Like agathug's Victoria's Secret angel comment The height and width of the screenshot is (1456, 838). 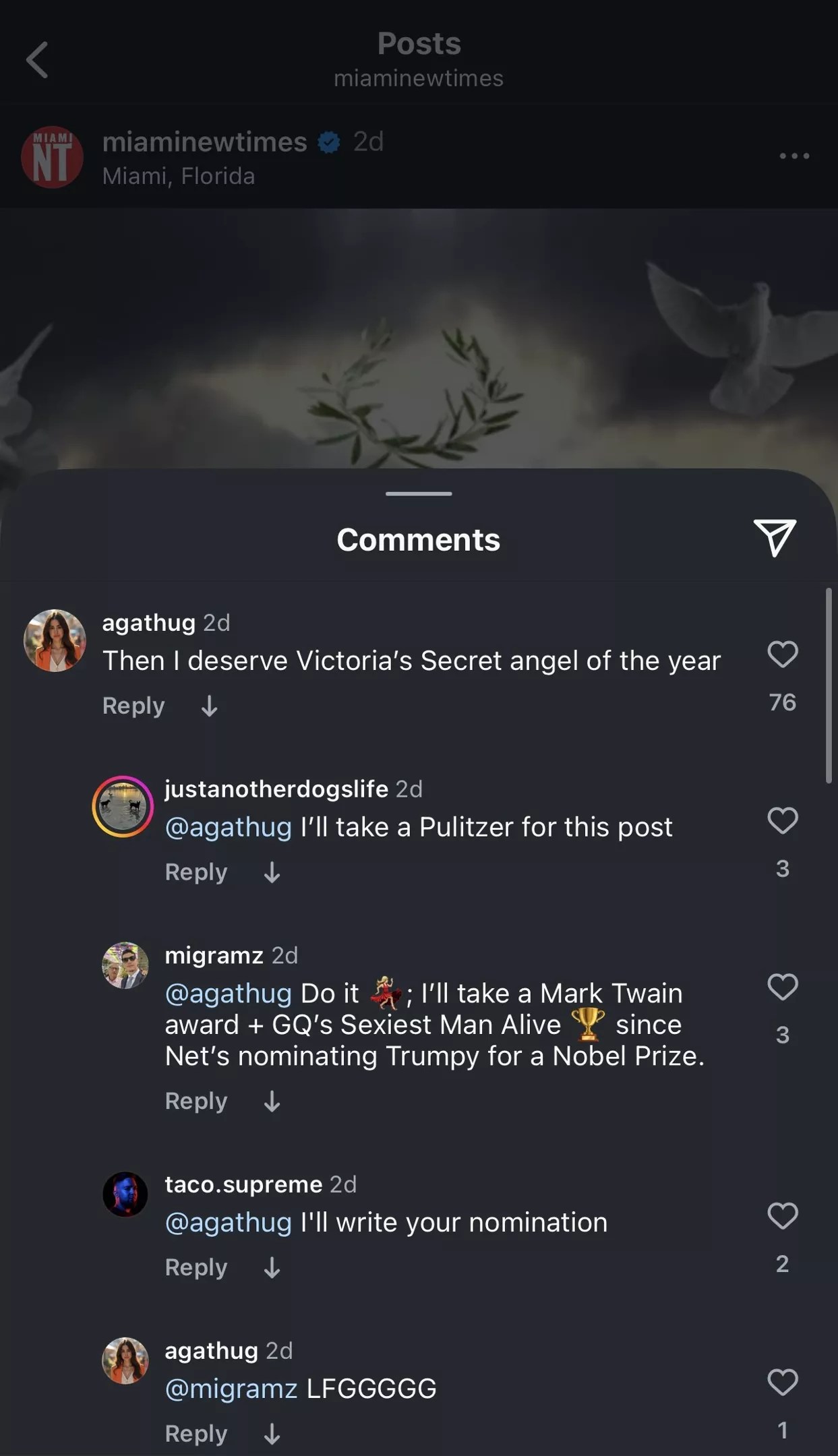[x=782, y=655]
